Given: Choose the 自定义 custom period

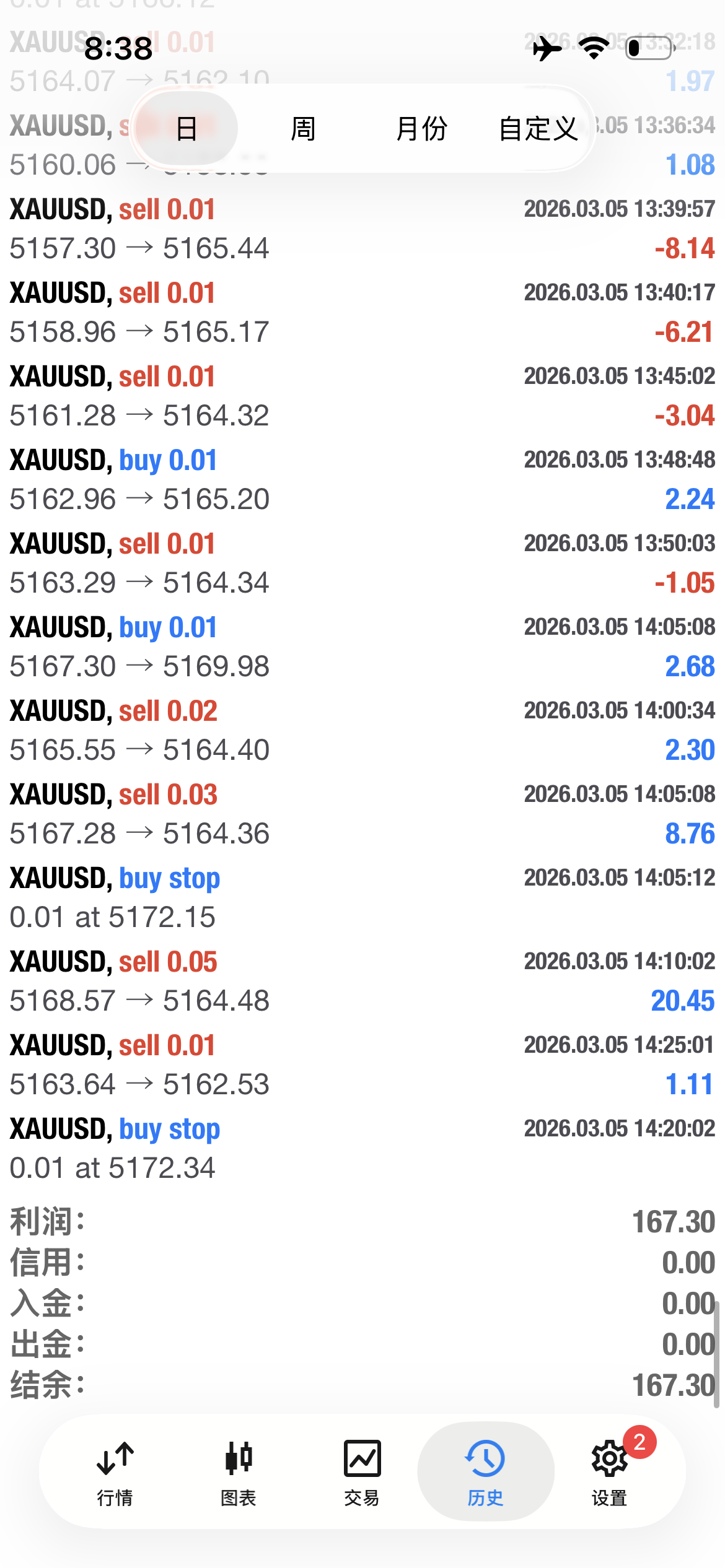Looking at the screenshot, I should [538, 129].
